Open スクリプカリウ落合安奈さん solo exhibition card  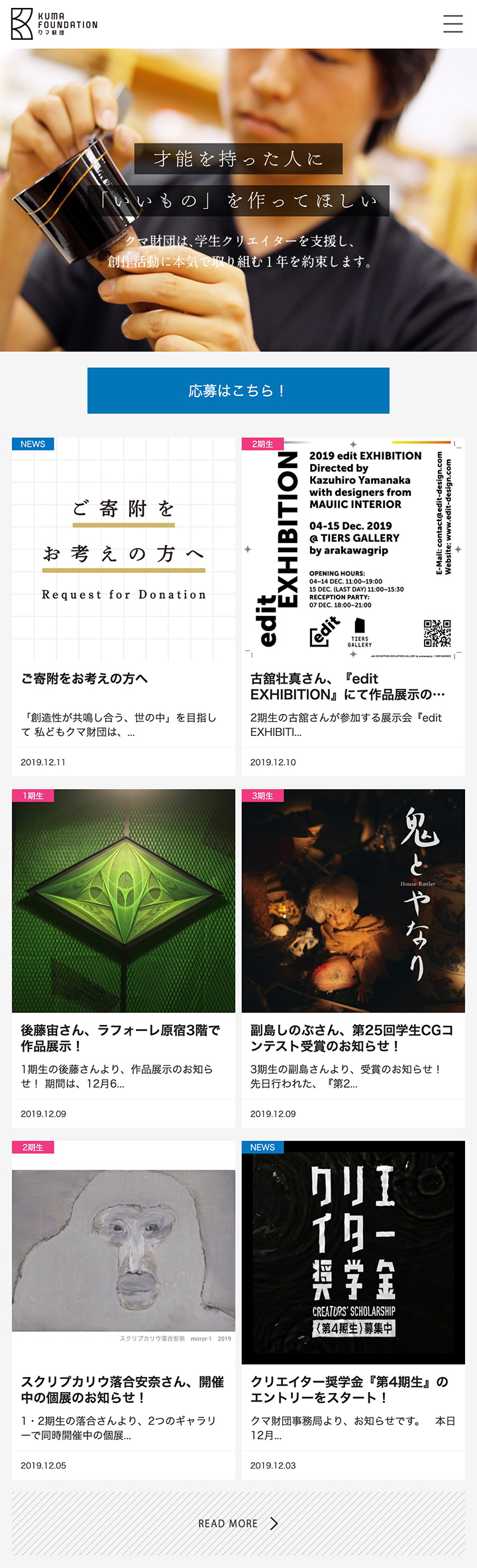click(123, 1309)
